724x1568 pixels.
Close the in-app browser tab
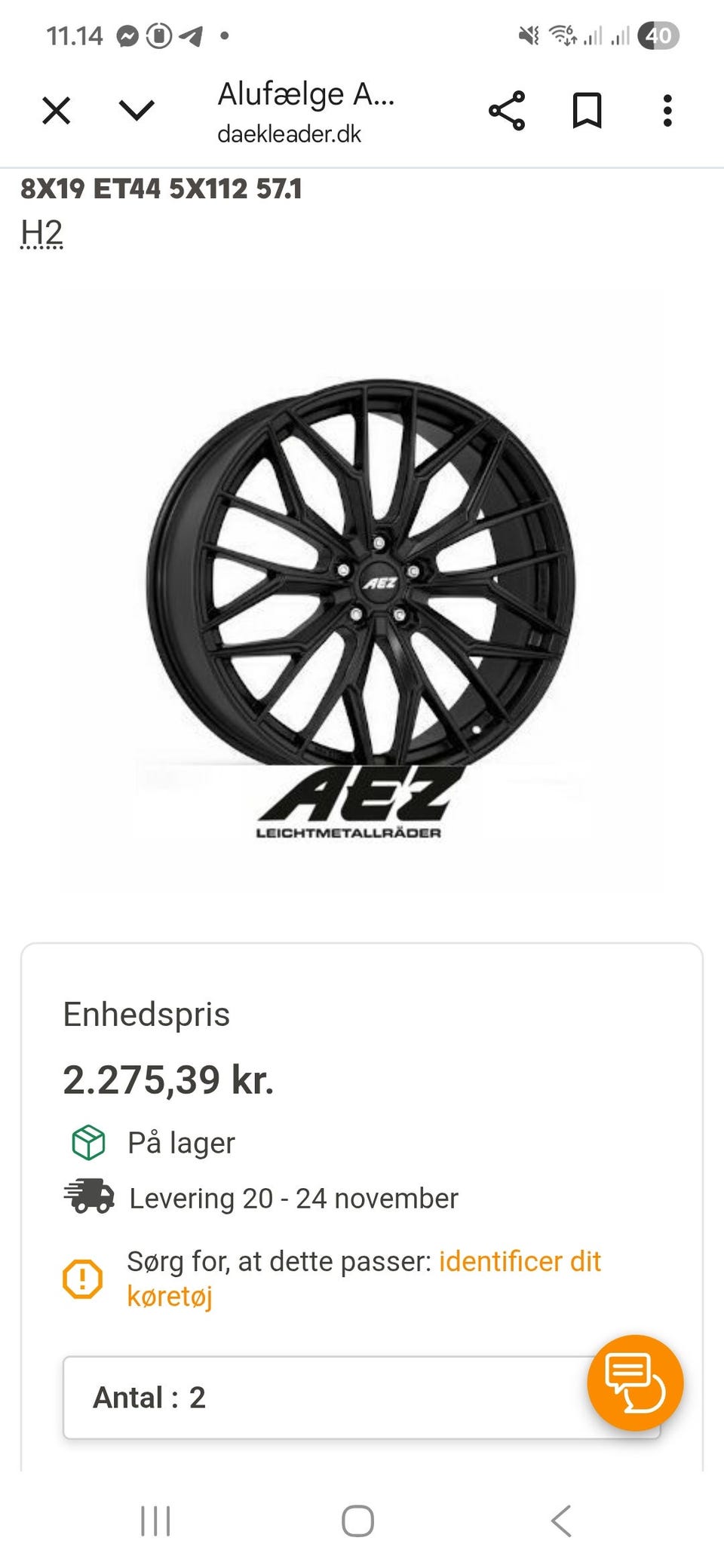(x=57, y=111)
